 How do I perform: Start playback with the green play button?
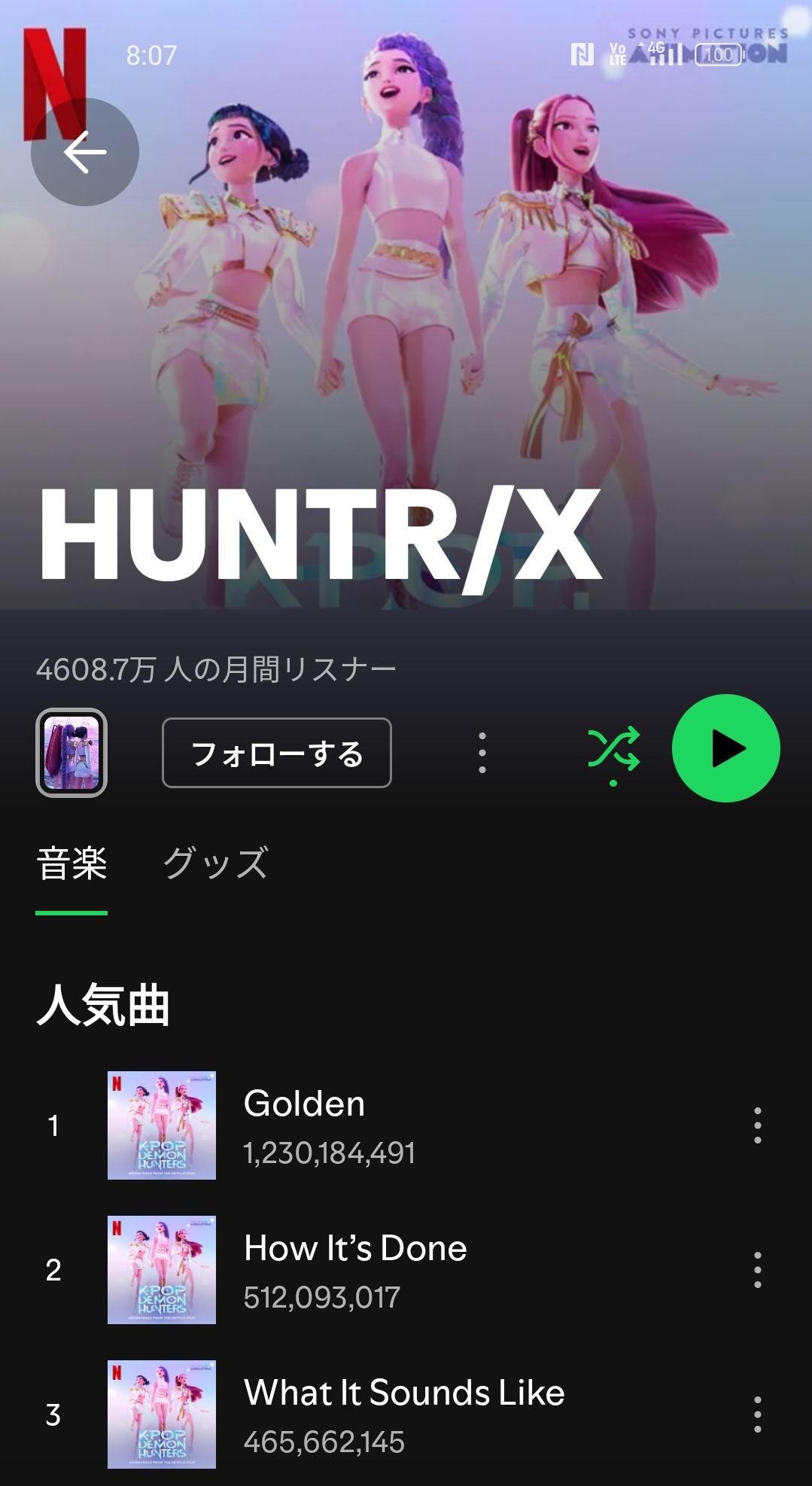(x=725, y=748)
